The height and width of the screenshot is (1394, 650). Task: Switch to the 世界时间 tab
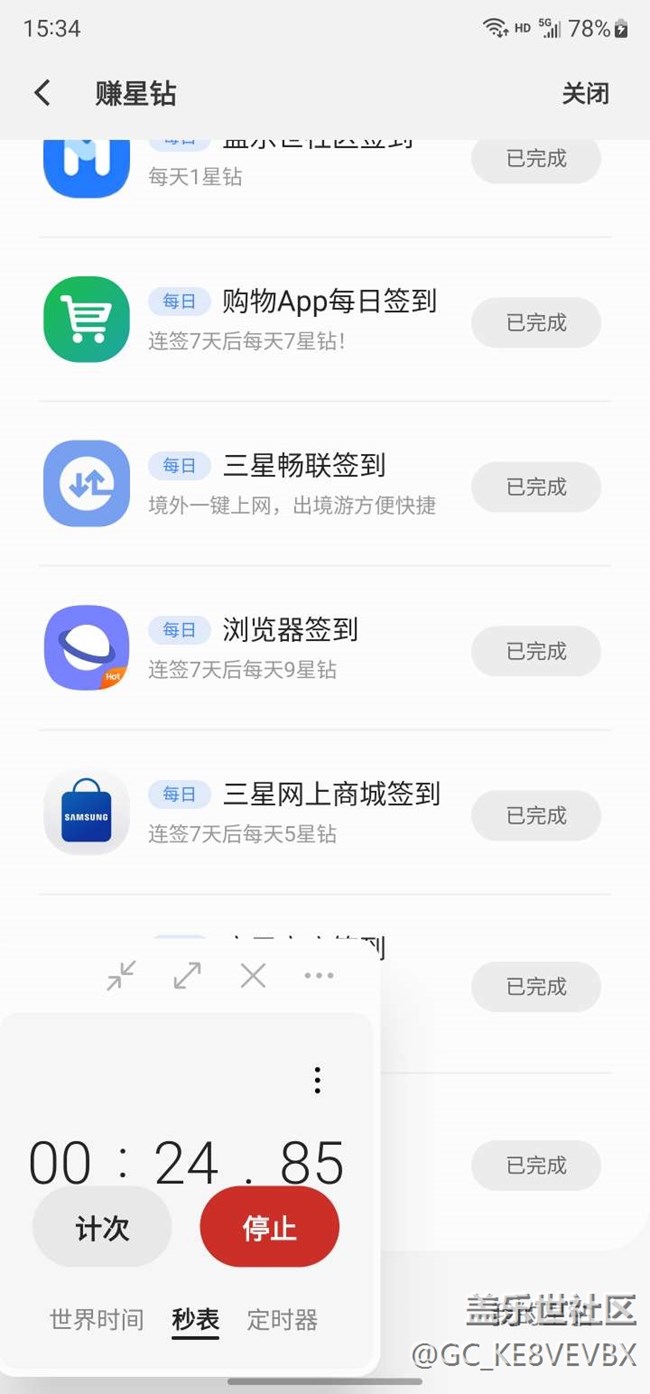(96, 1320)
